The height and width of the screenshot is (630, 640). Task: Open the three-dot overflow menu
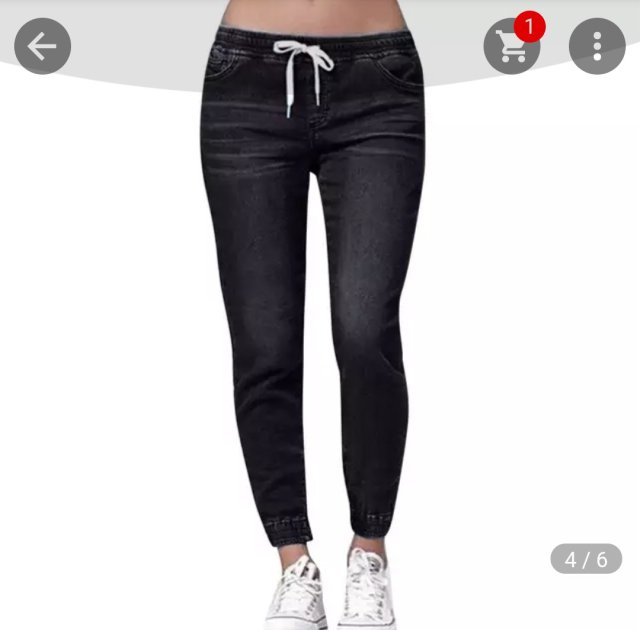click(x=597, y=46)
